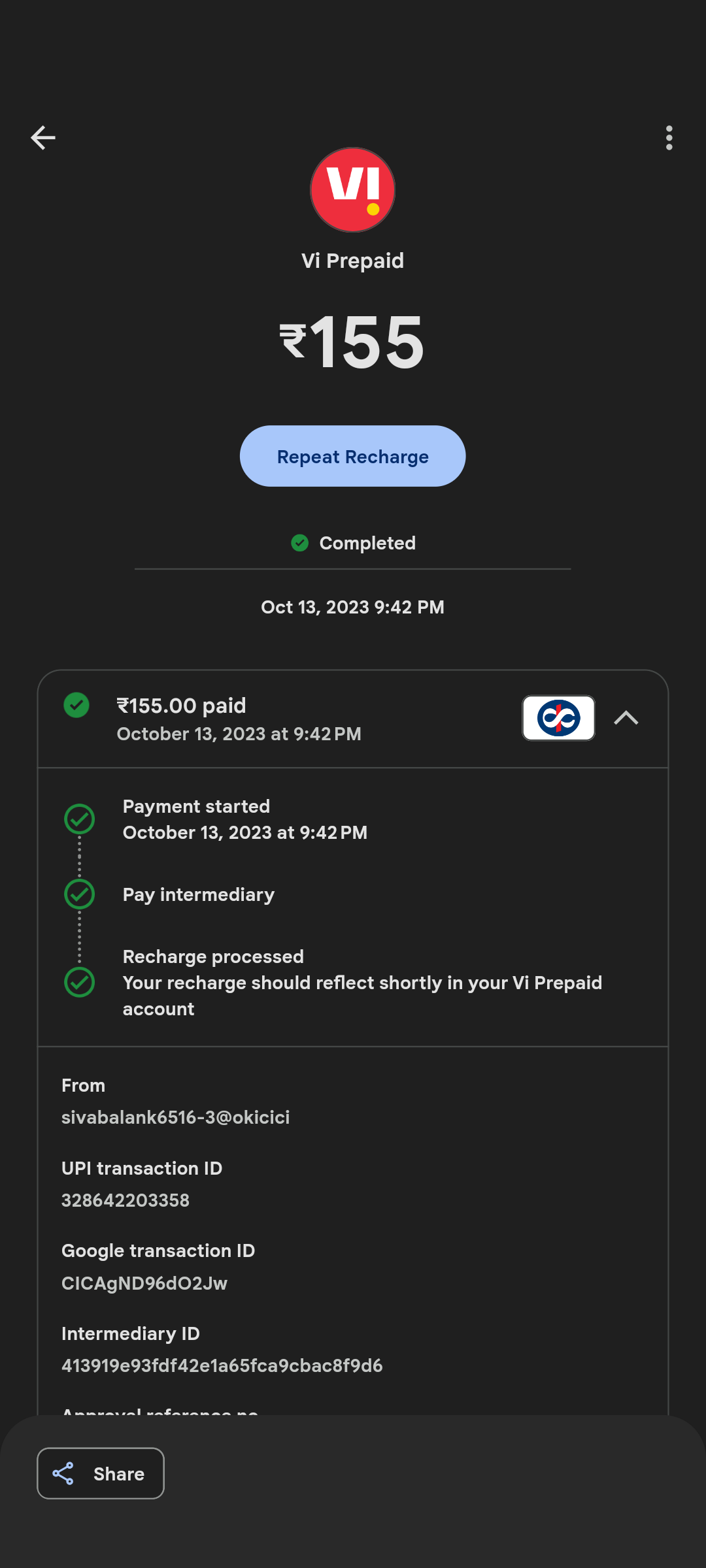Open the three-dot overflow menu
This screenshot has height=1568, width=706.
(669, 138)
